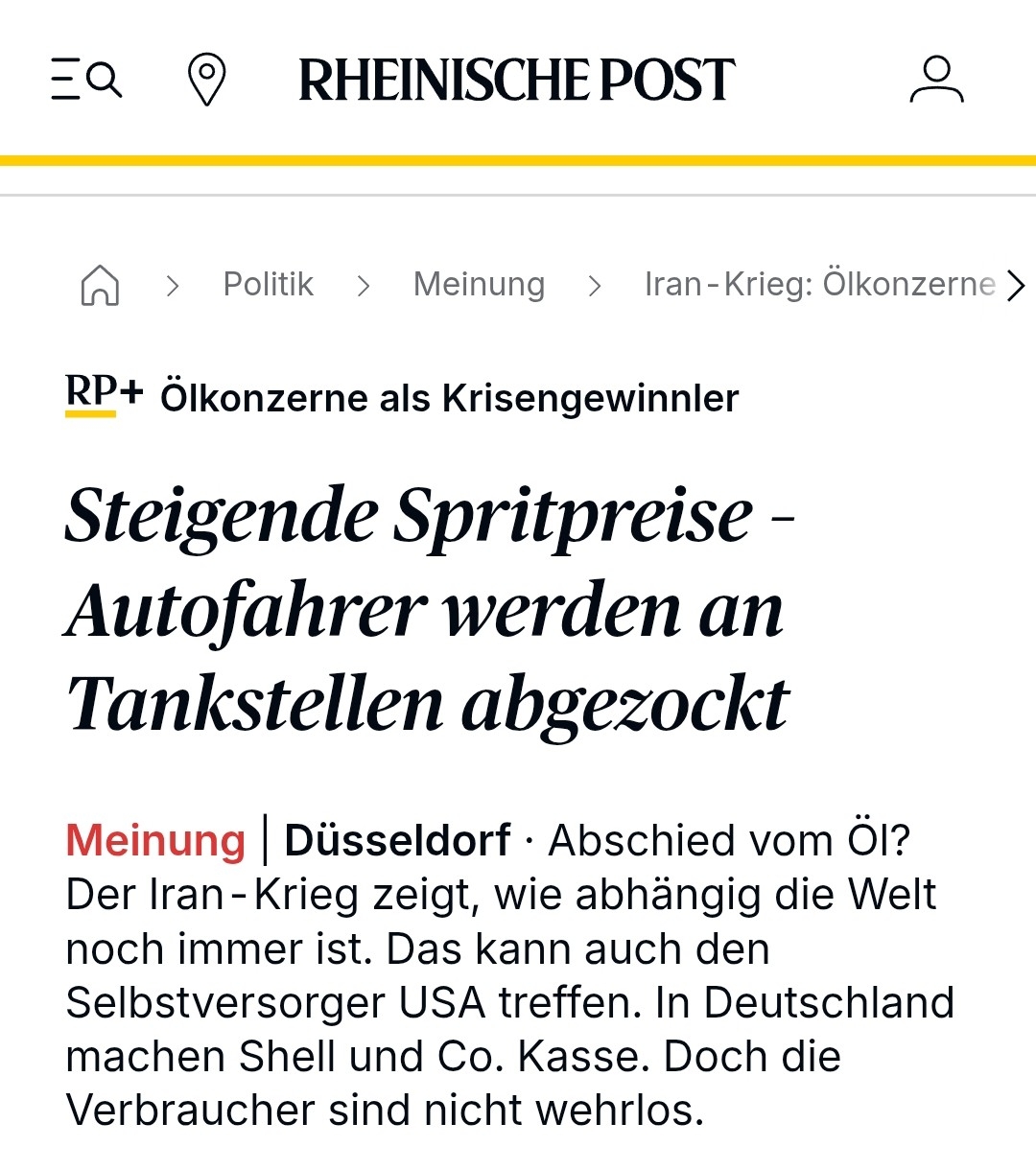The image size is (1036, 1170).
Task: Tap the home breadcrumb icon
Action: (100, 285)
